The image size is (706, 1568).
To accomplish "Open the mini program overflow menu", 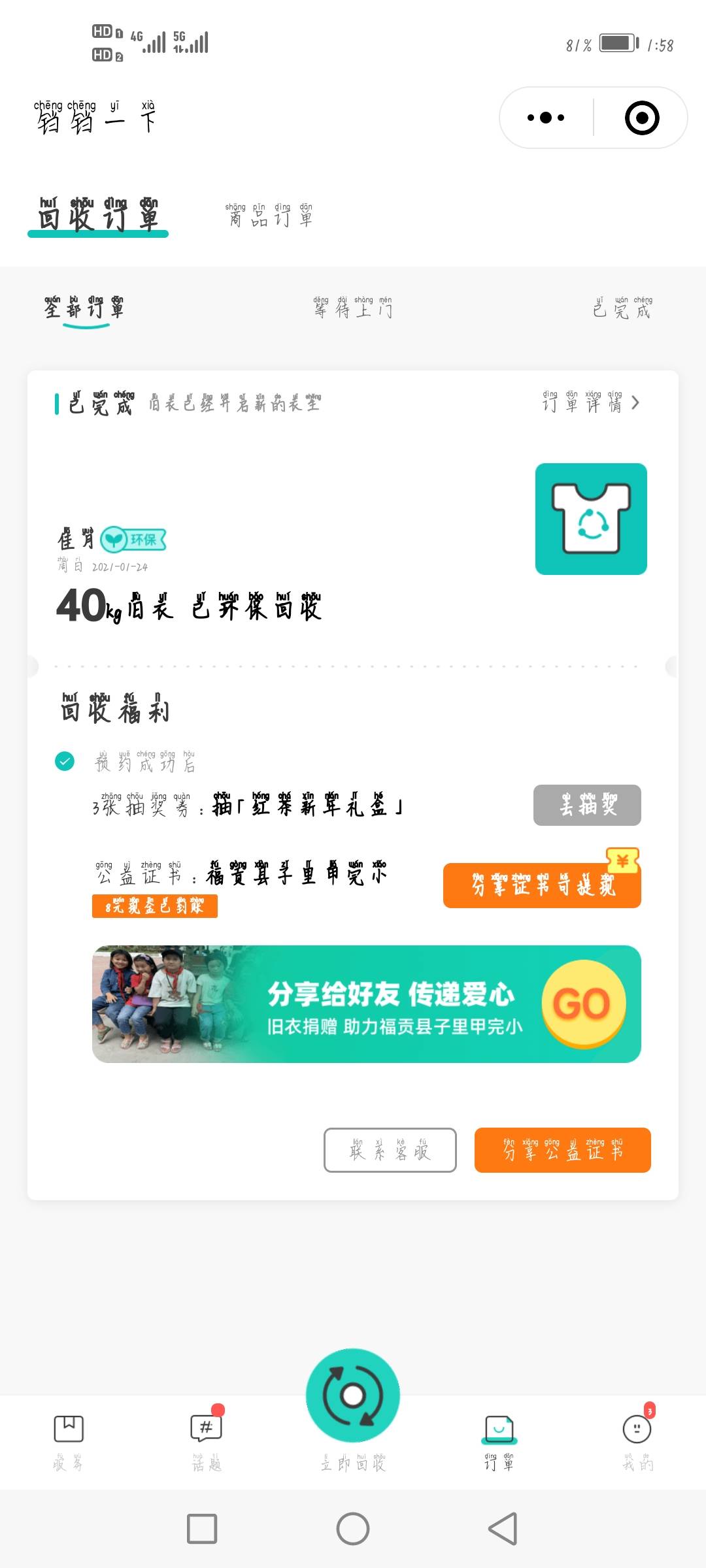I will click(546, 118).
